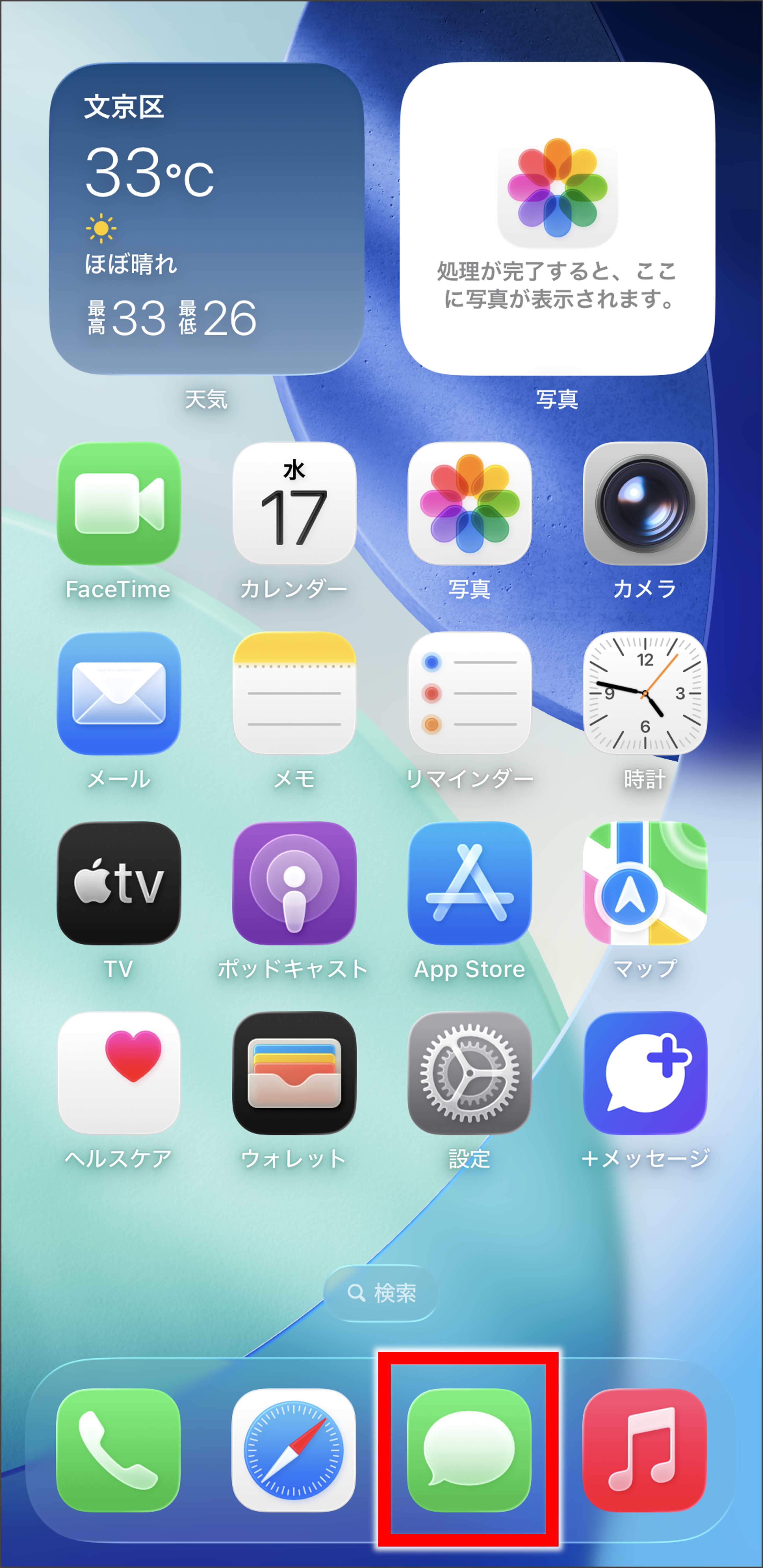
Task: Open the Messages app in the dock
Action: [x=469, y=1449]
